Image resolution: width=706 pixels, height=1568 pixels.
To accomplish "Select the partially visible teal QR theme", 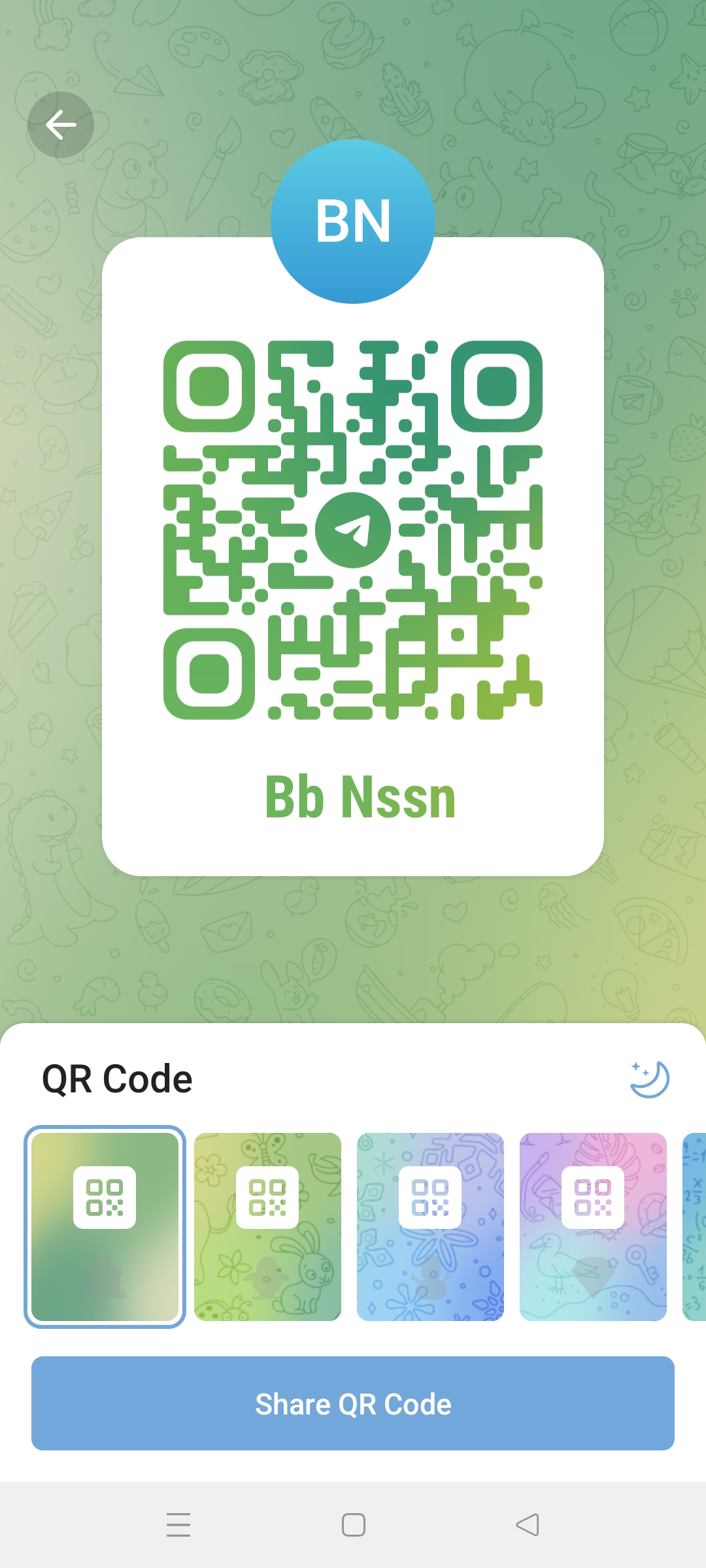I will click(x=694, y=1226).
